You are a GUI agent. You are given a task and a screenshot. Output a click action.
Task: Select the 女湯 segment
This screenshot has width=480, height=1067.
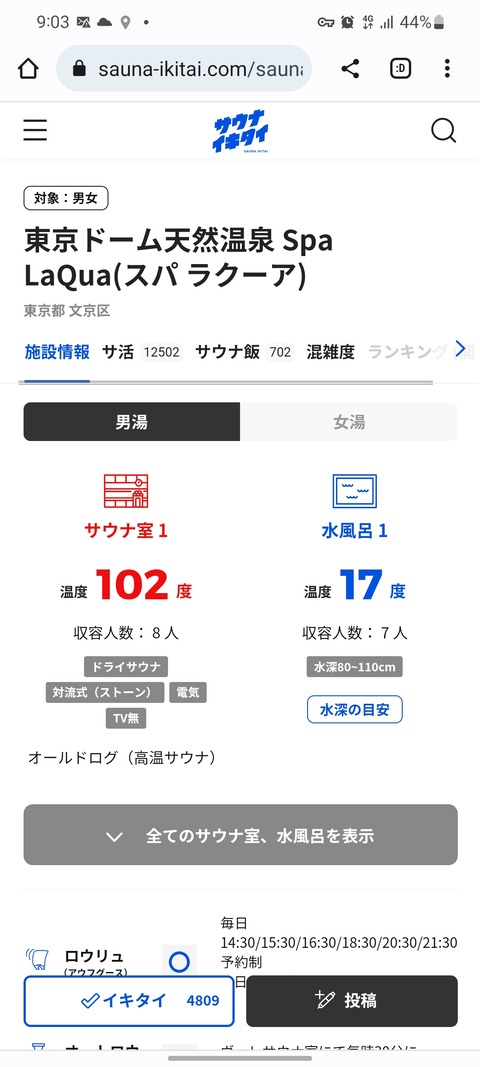tap(349, 422)
